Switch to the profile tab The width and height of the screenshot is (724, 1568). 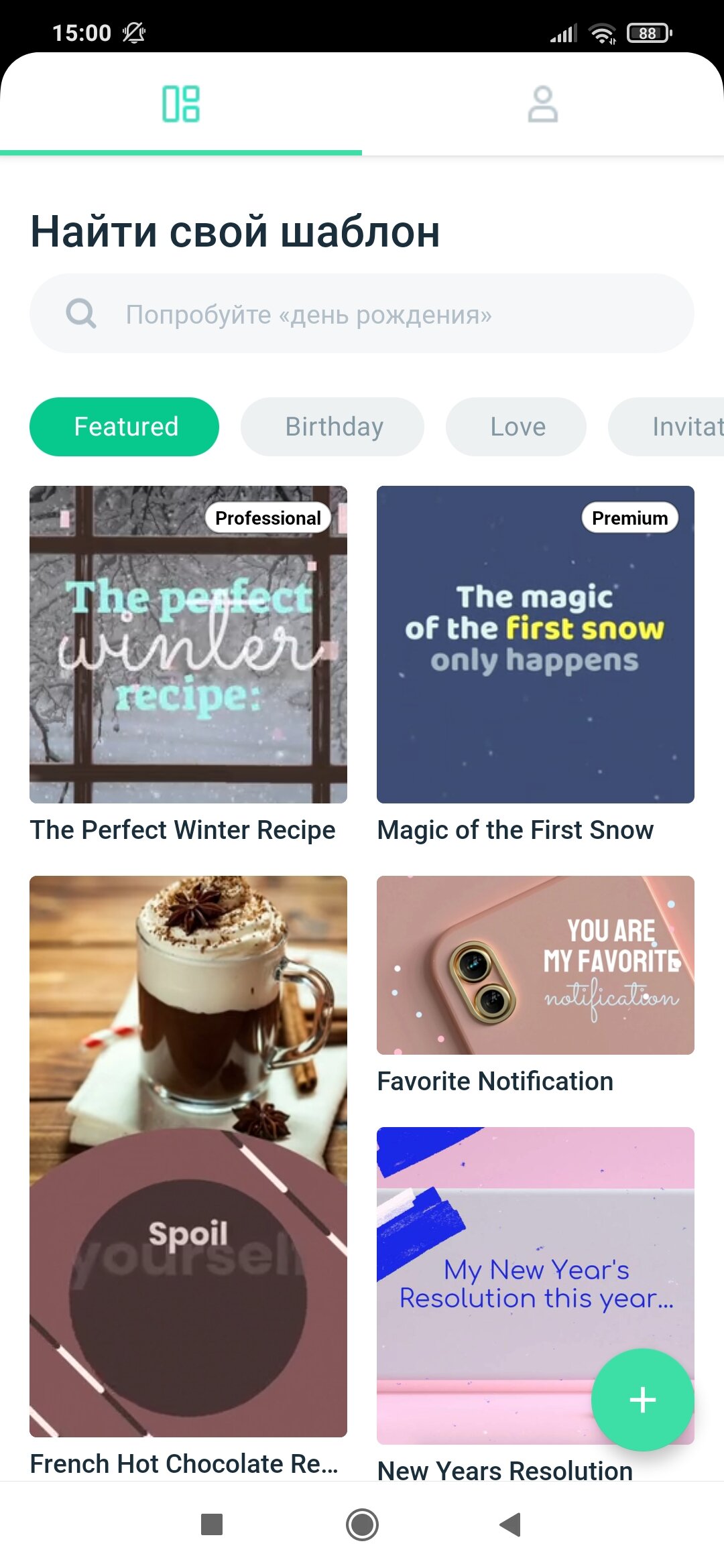543,104
